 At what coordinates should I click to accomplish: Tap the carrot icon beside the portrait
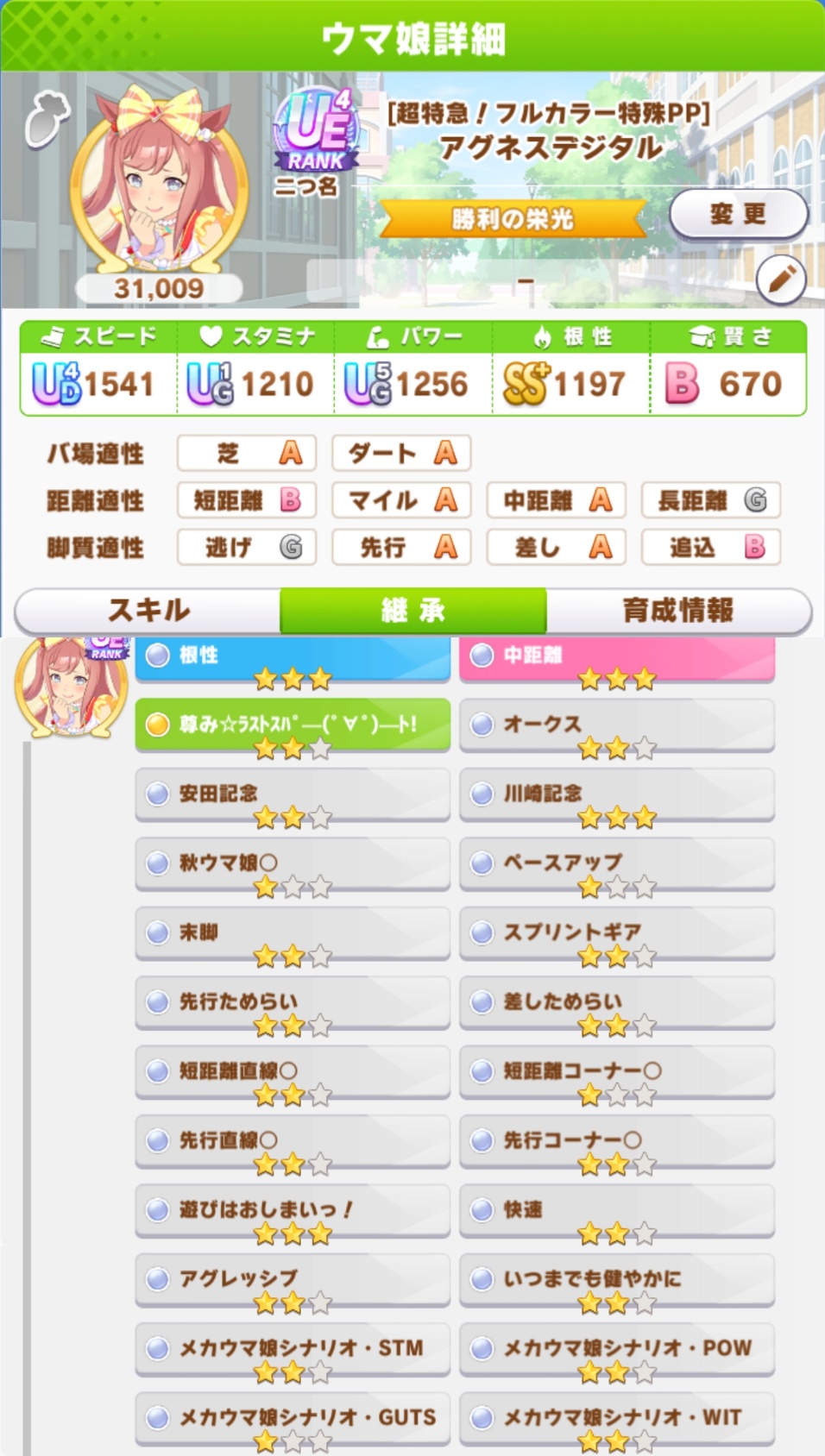[46, 118]
